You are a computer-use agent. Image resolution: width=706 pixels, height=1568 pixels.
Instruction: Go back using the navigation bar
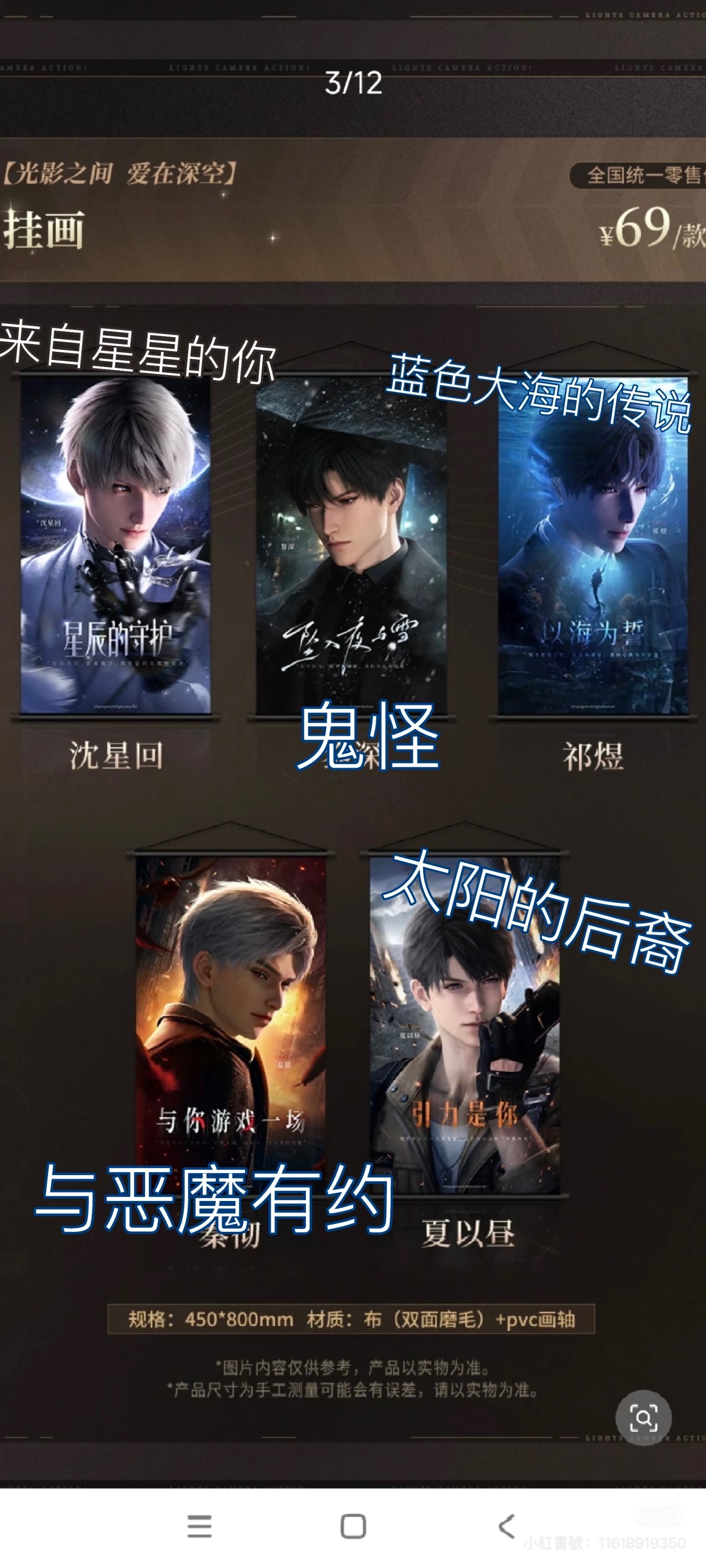pyautogui.click(x=506, y=1526)
